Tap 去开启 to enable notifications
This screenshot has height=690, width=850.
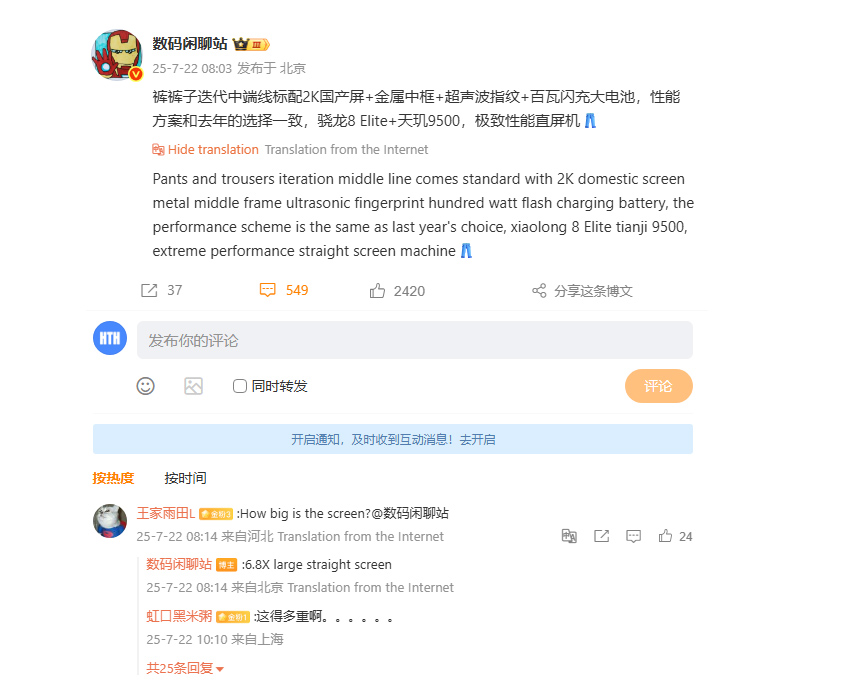click(x=477, y=439)
